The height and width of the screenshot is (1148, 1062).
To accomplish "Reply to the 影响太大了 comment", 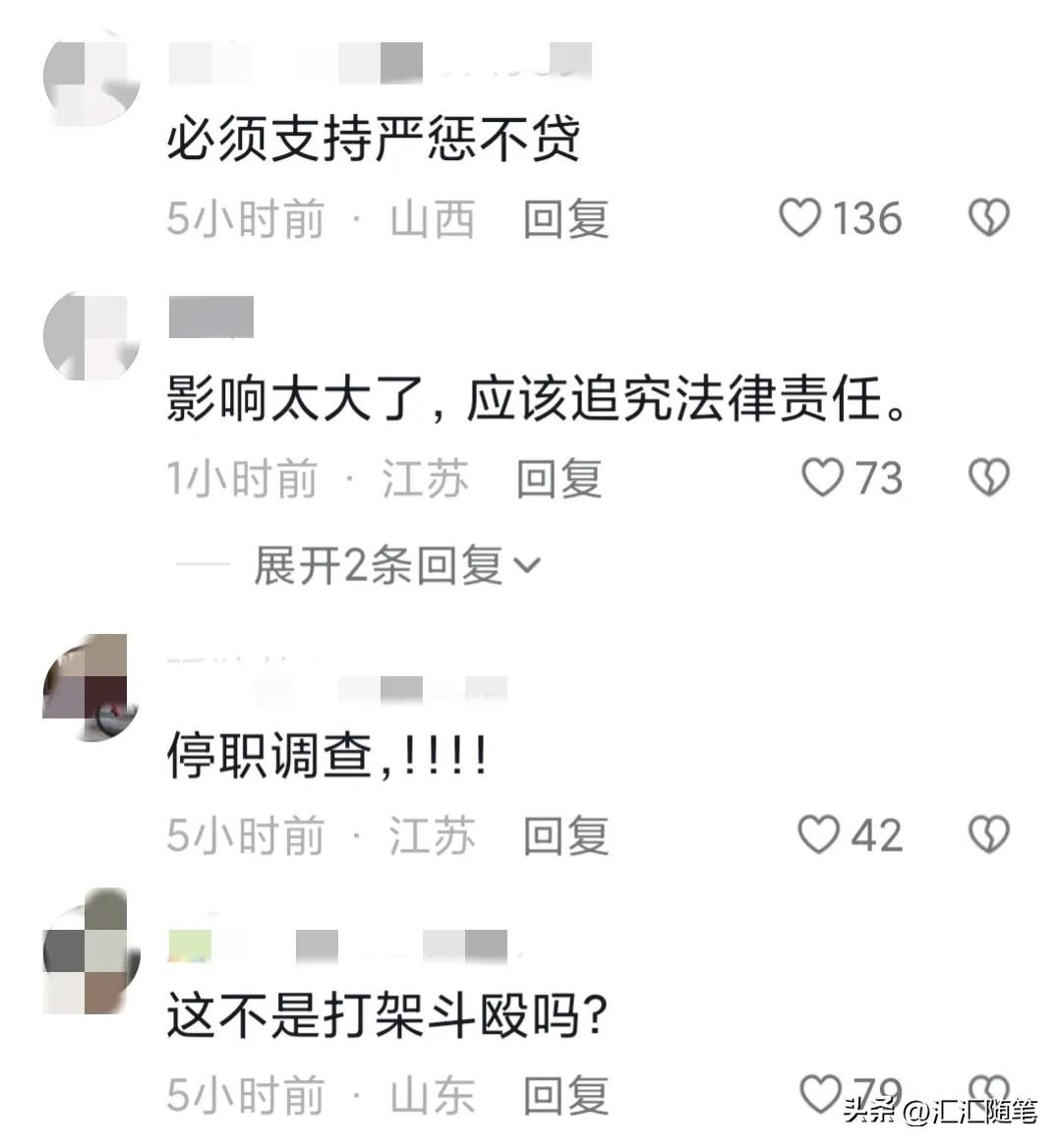I will [x=559, y=479].
